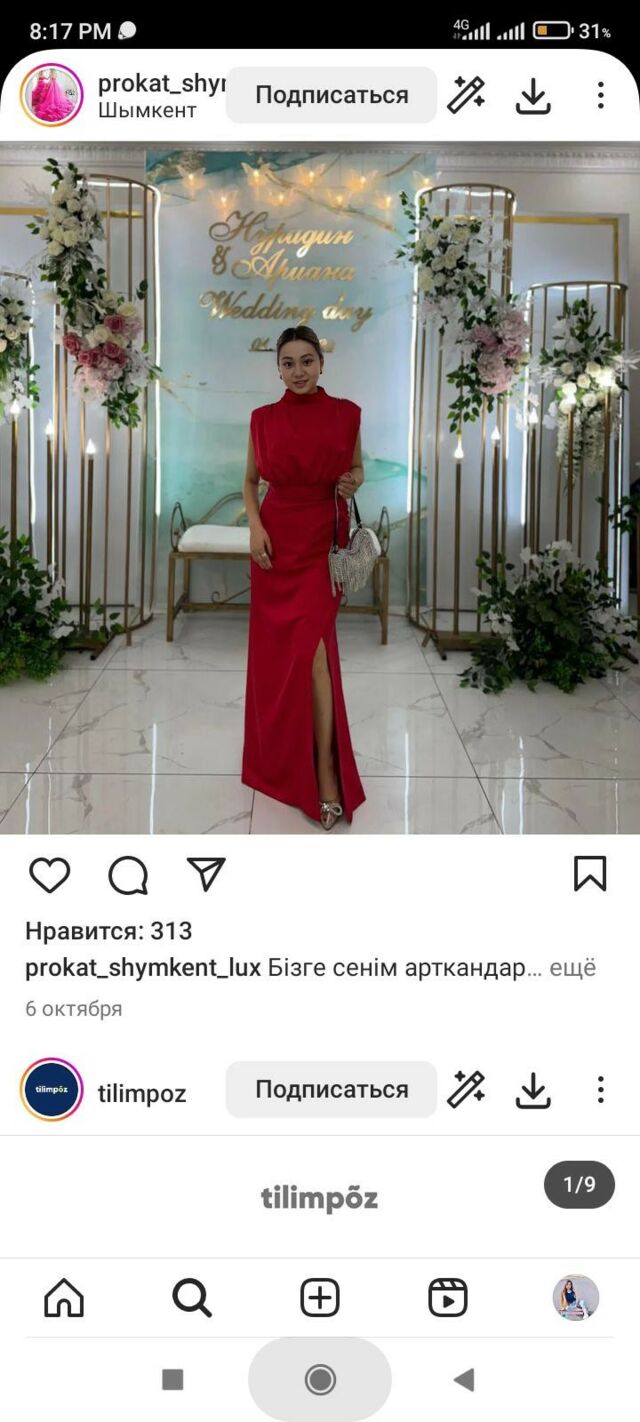Go to Instagram home feed tab
This screenshot has width=640, height=1422.
[64, 1298]
